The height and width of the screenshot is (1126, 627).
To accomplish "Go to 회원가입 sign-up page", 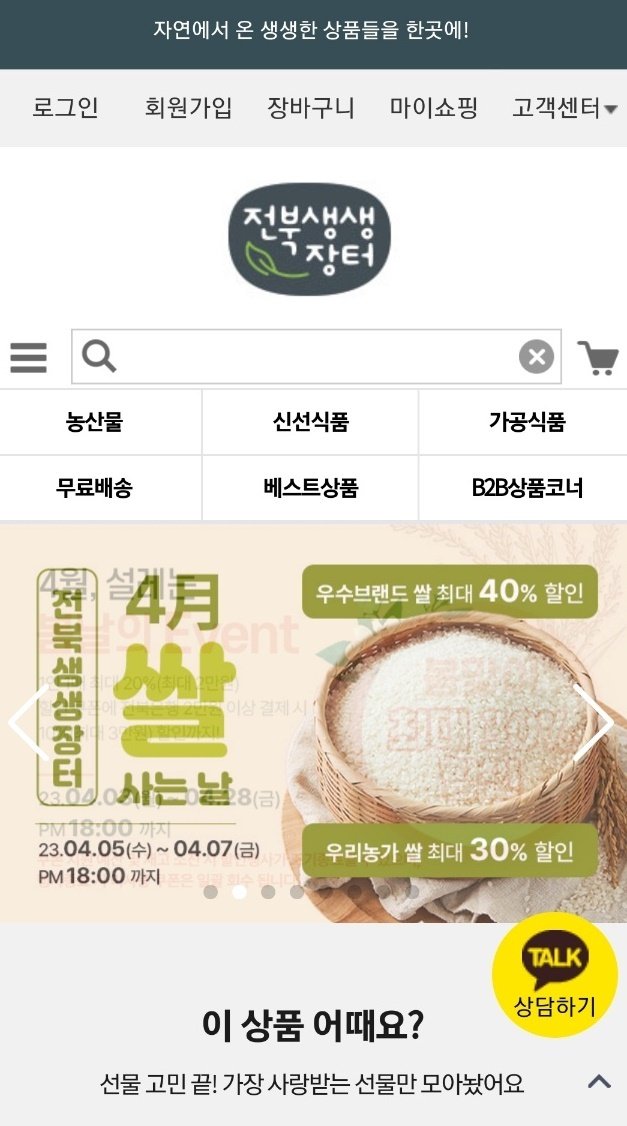I will pos(188,108).
